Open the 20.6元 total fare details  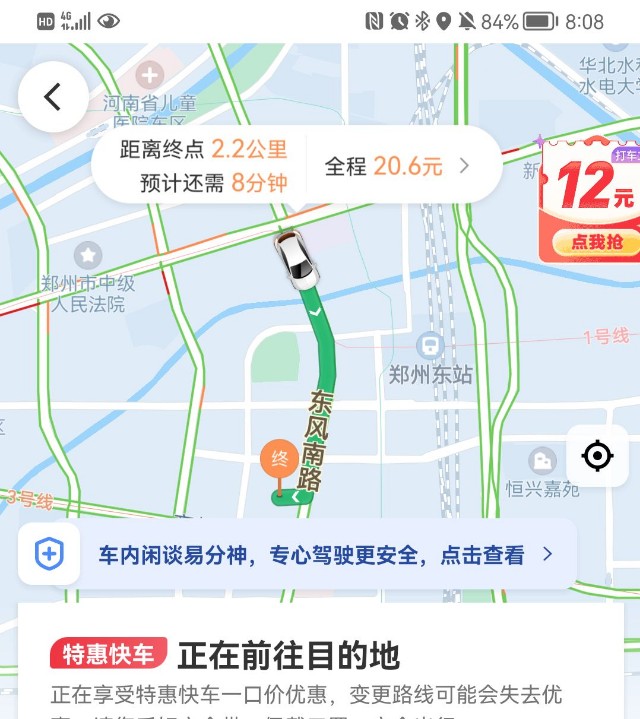[x=397, y=166]
